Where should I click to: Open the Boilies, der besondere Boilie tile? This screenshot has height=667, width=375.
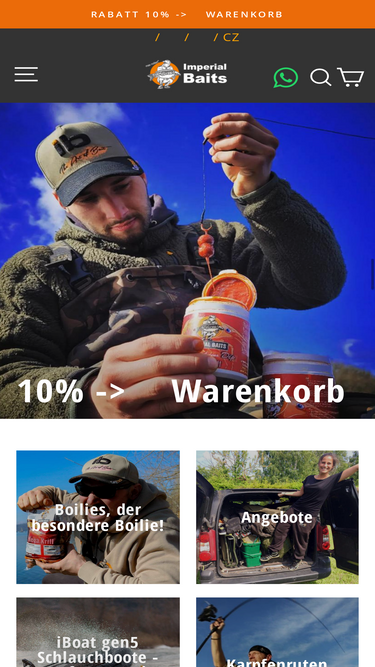[x=98, y=517]
